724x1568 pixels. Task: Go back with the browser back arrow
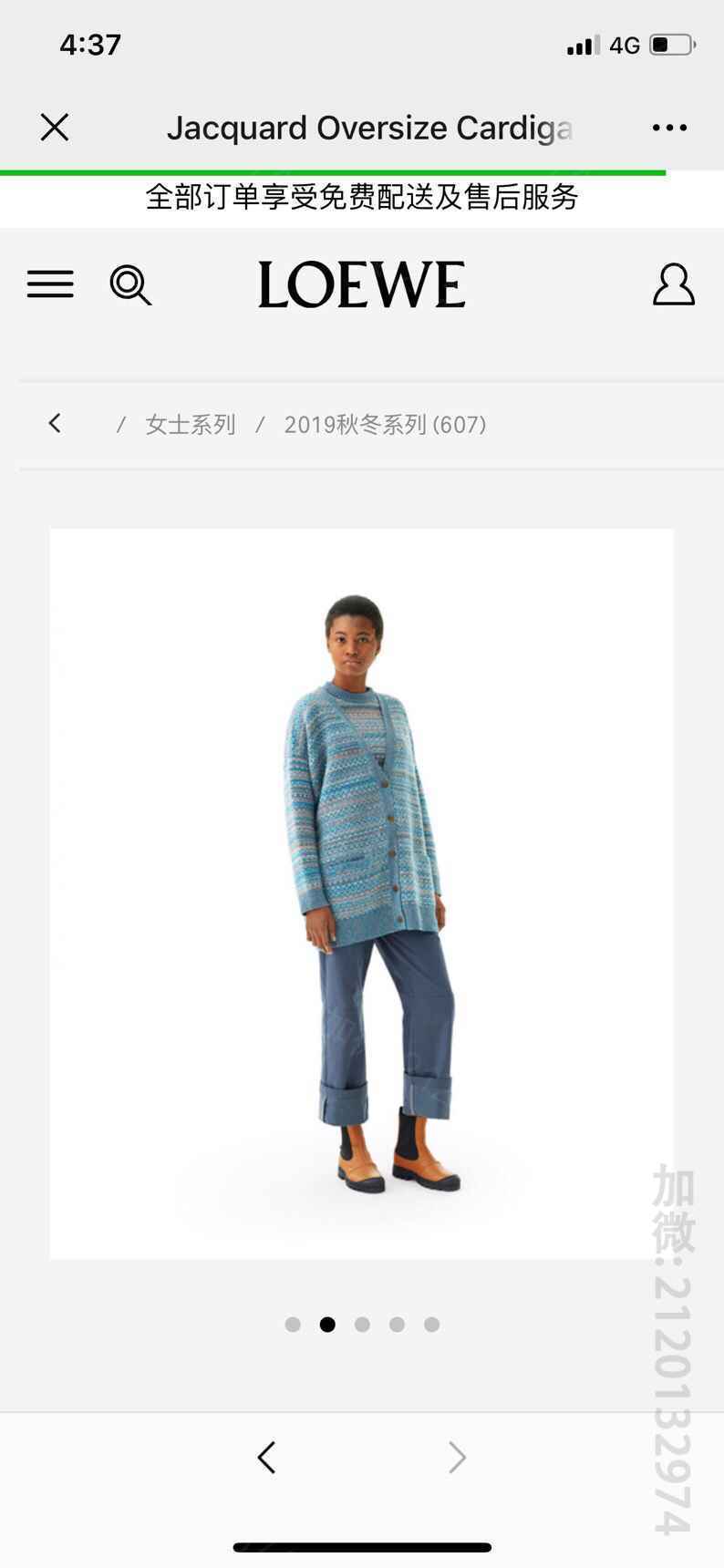coord(266,1458)
